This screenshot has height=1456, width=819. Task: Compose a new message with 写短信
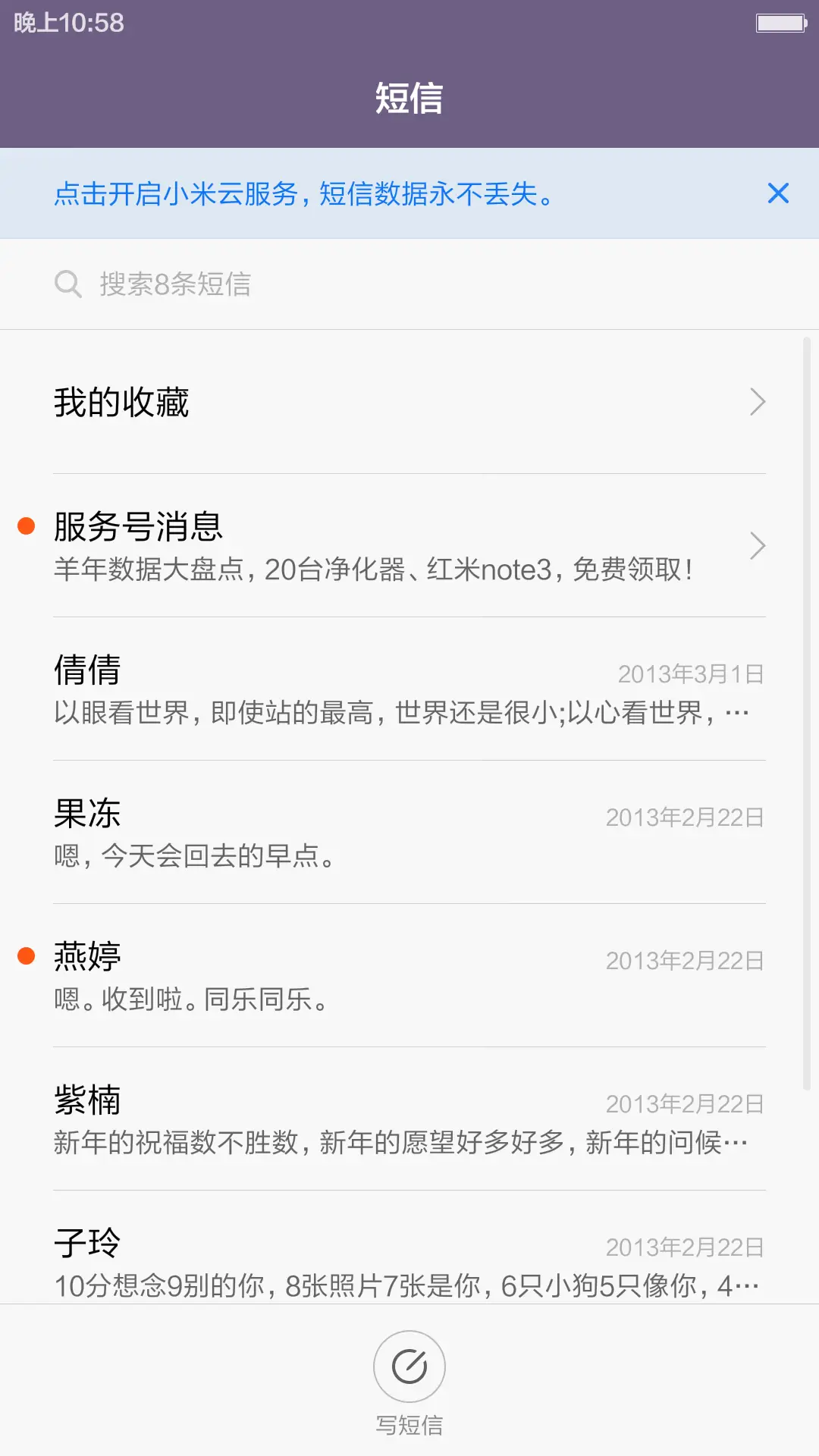(x=409, y=1367)
